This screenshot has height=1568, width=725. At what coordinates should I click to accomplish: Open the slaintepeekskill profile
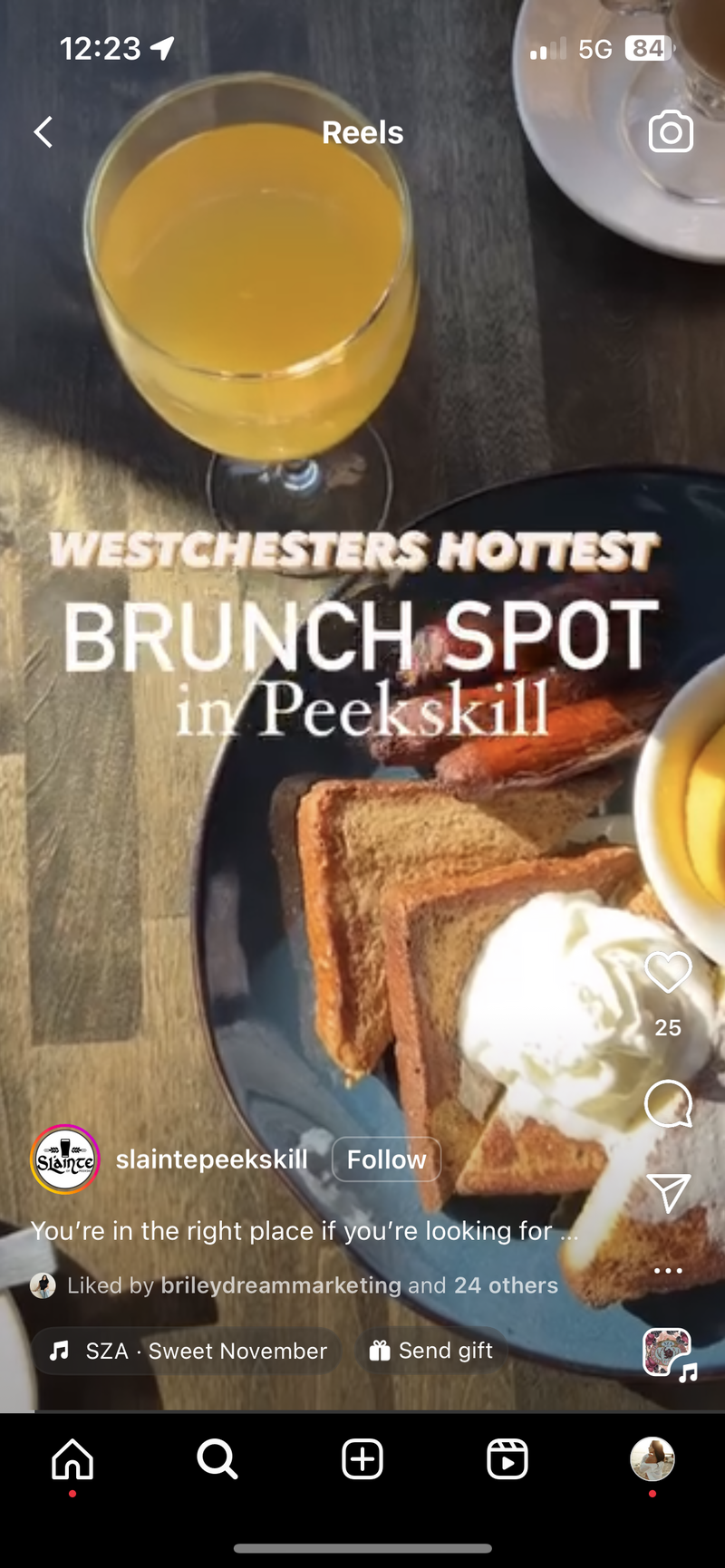[x=211, y=1159]
